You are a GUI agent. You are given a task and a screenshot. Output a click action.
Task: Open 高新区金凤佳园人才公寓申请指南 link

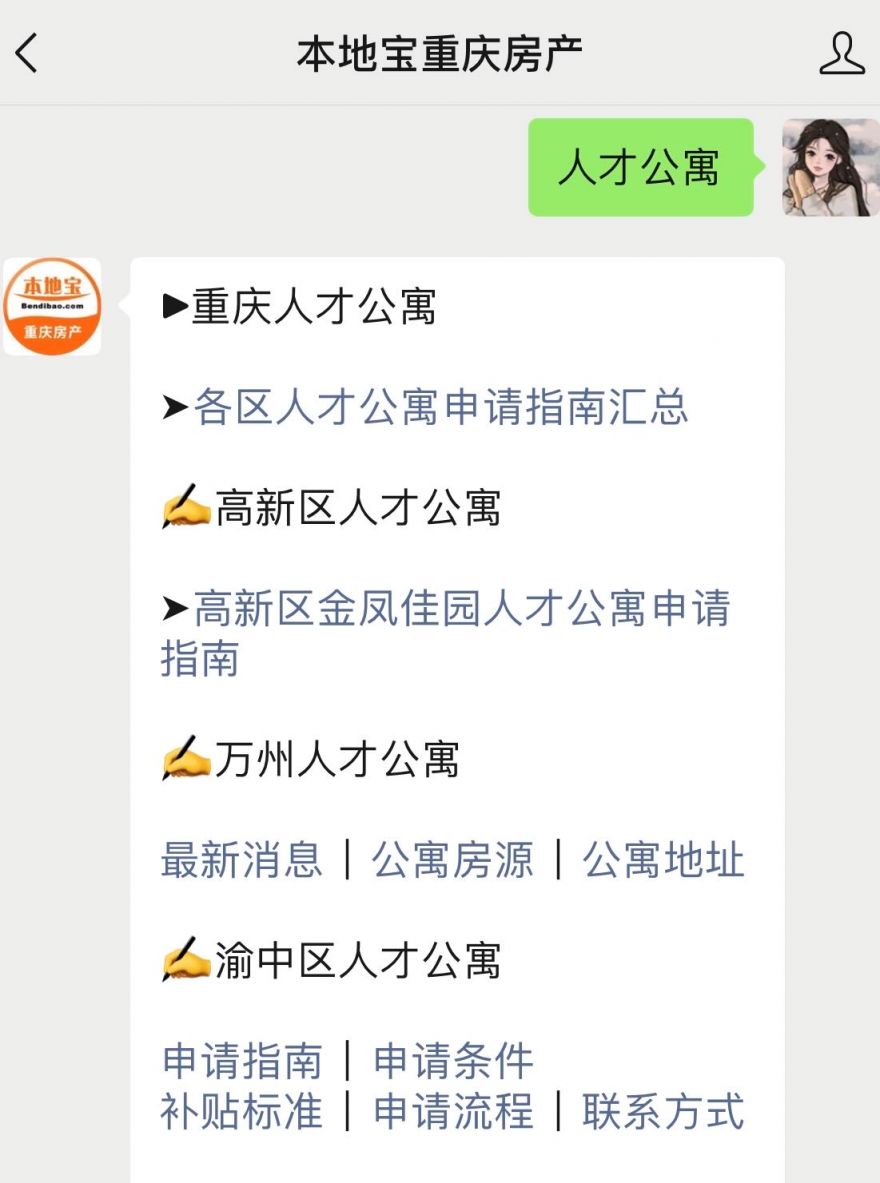(x=460, y=609)
